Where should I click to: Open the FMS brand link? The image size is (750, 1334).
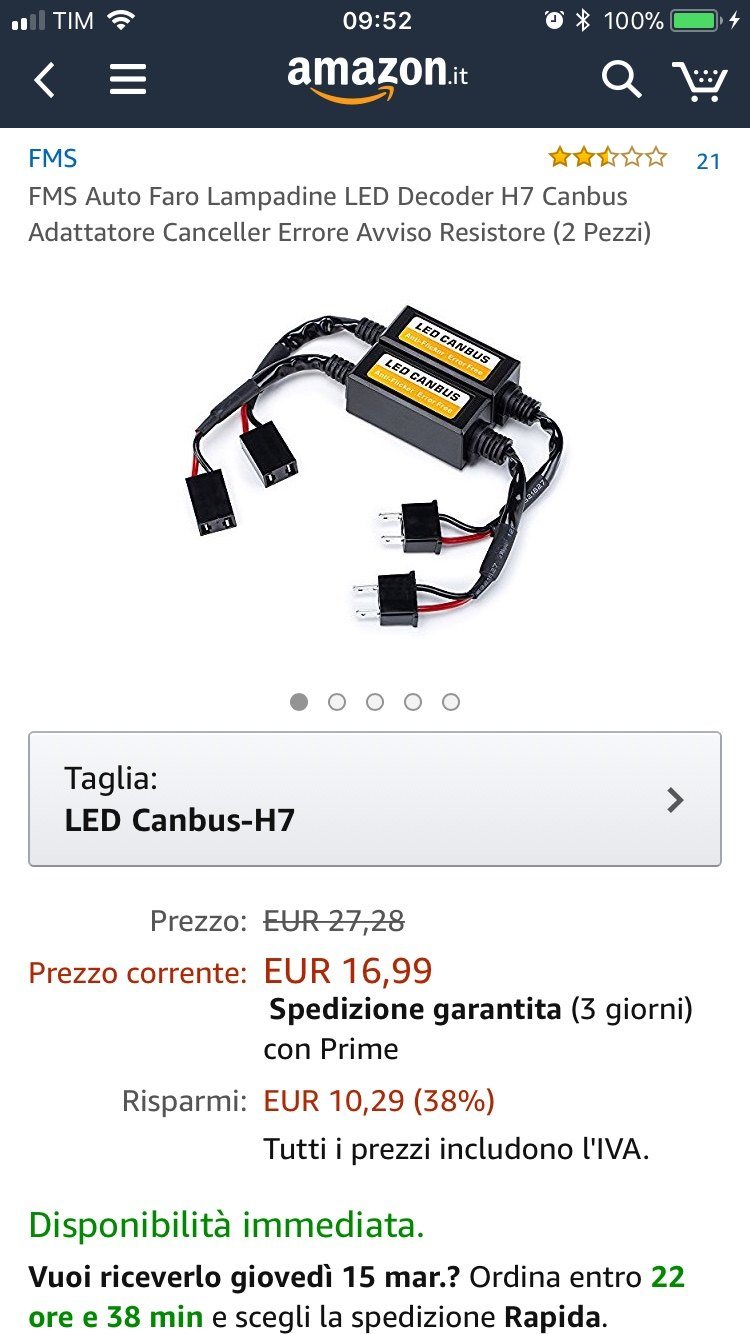tap(53, 158)
